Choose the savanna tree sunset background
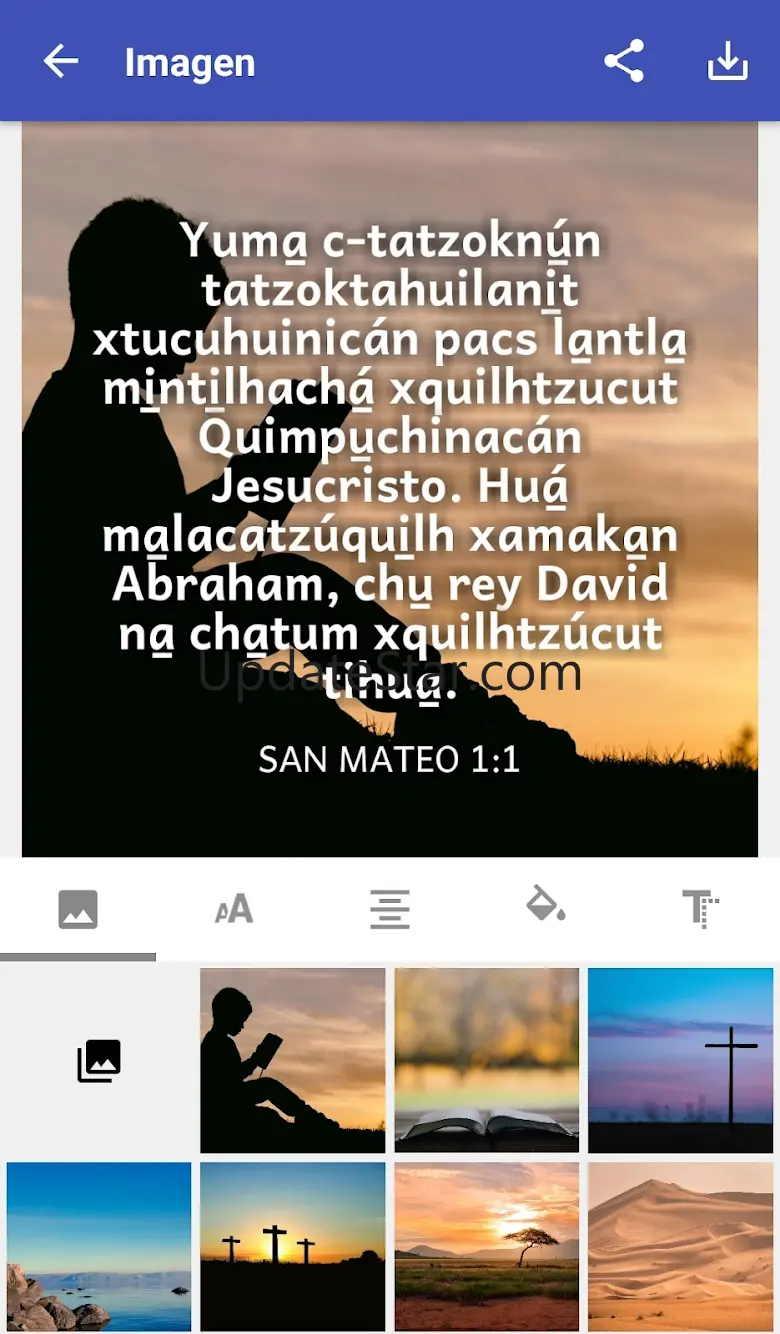This screenshot has height=1334, width=780. (x=487, y=1247)
